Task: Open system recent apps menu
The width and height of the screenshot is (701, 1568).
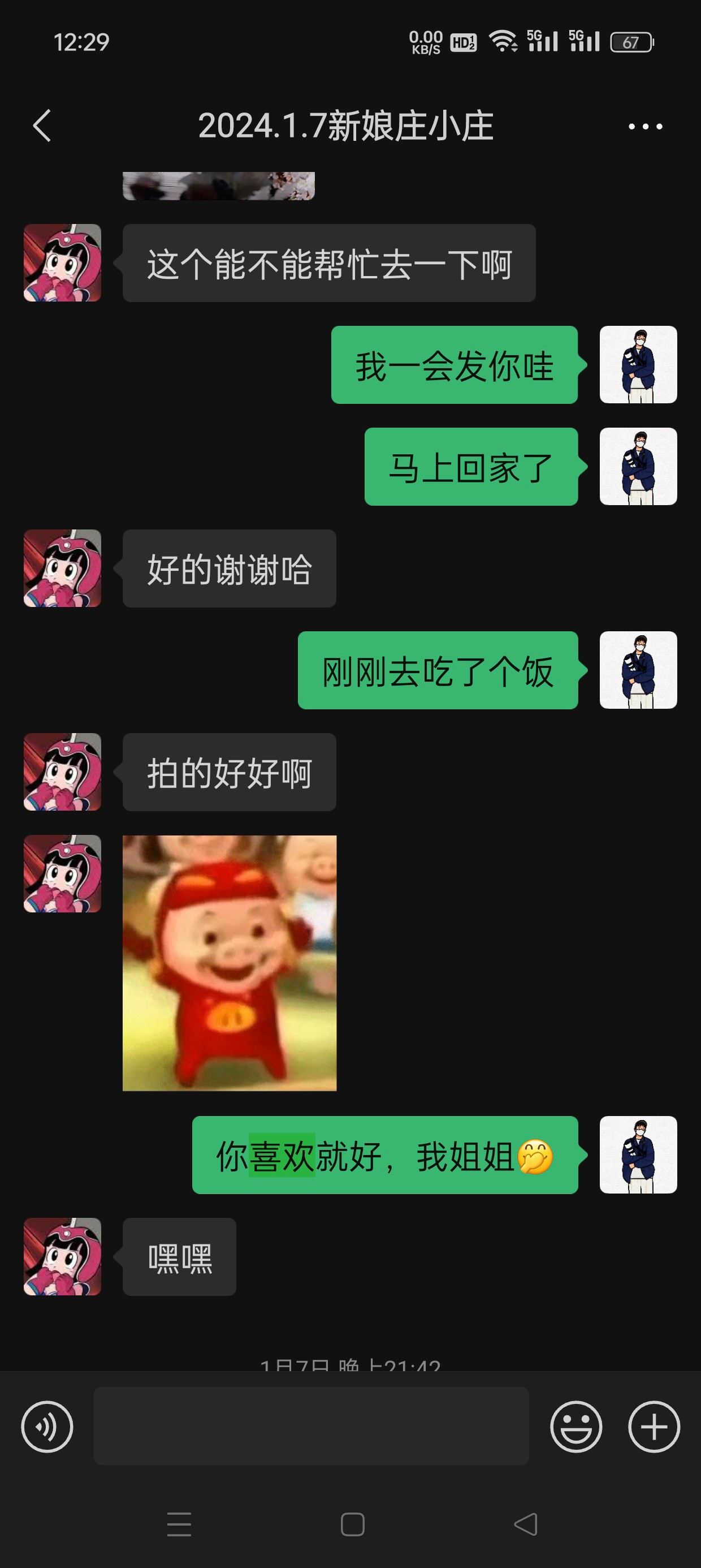Action: click(x=179, y=1524)
